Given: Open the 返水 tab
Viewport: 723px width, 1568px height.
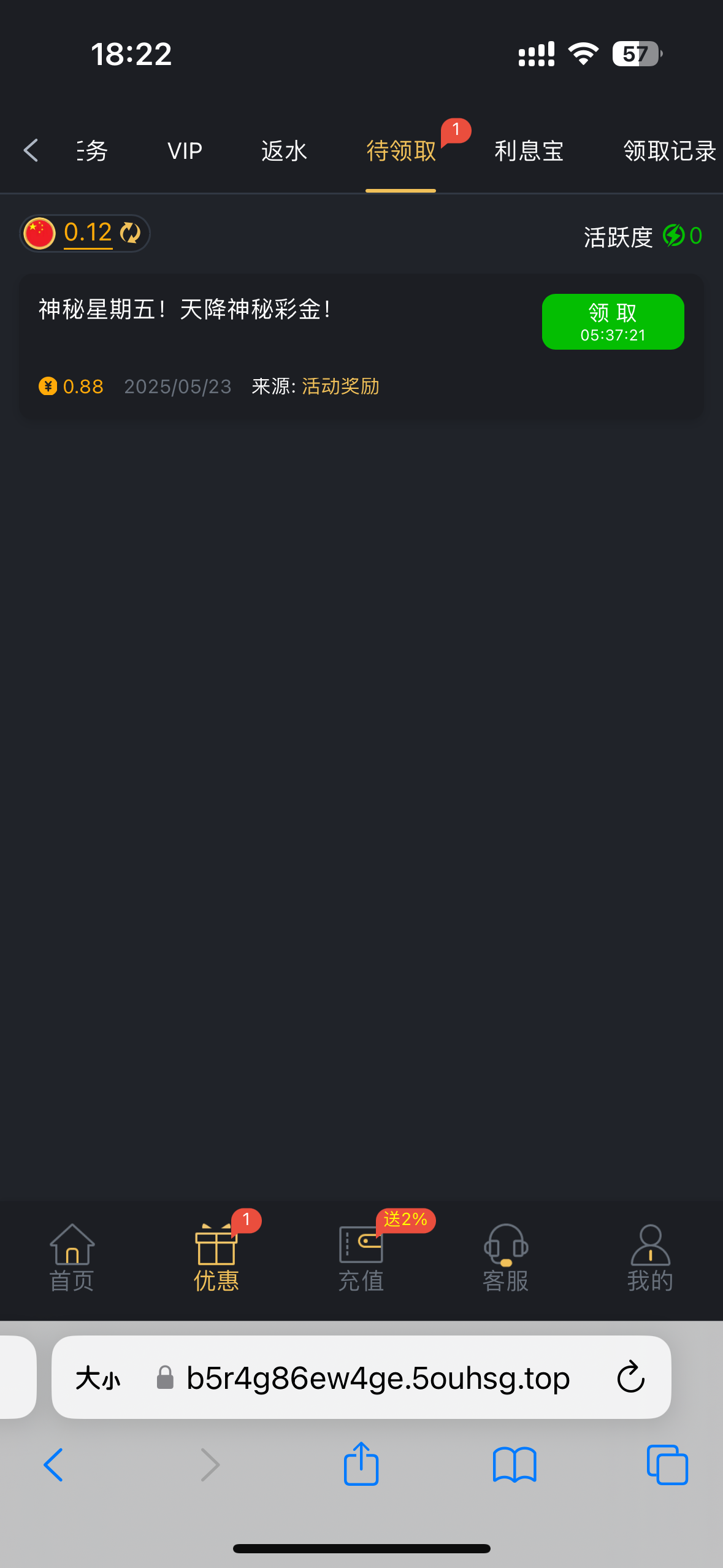Looking at the screenshot, I should click(284, 151).
